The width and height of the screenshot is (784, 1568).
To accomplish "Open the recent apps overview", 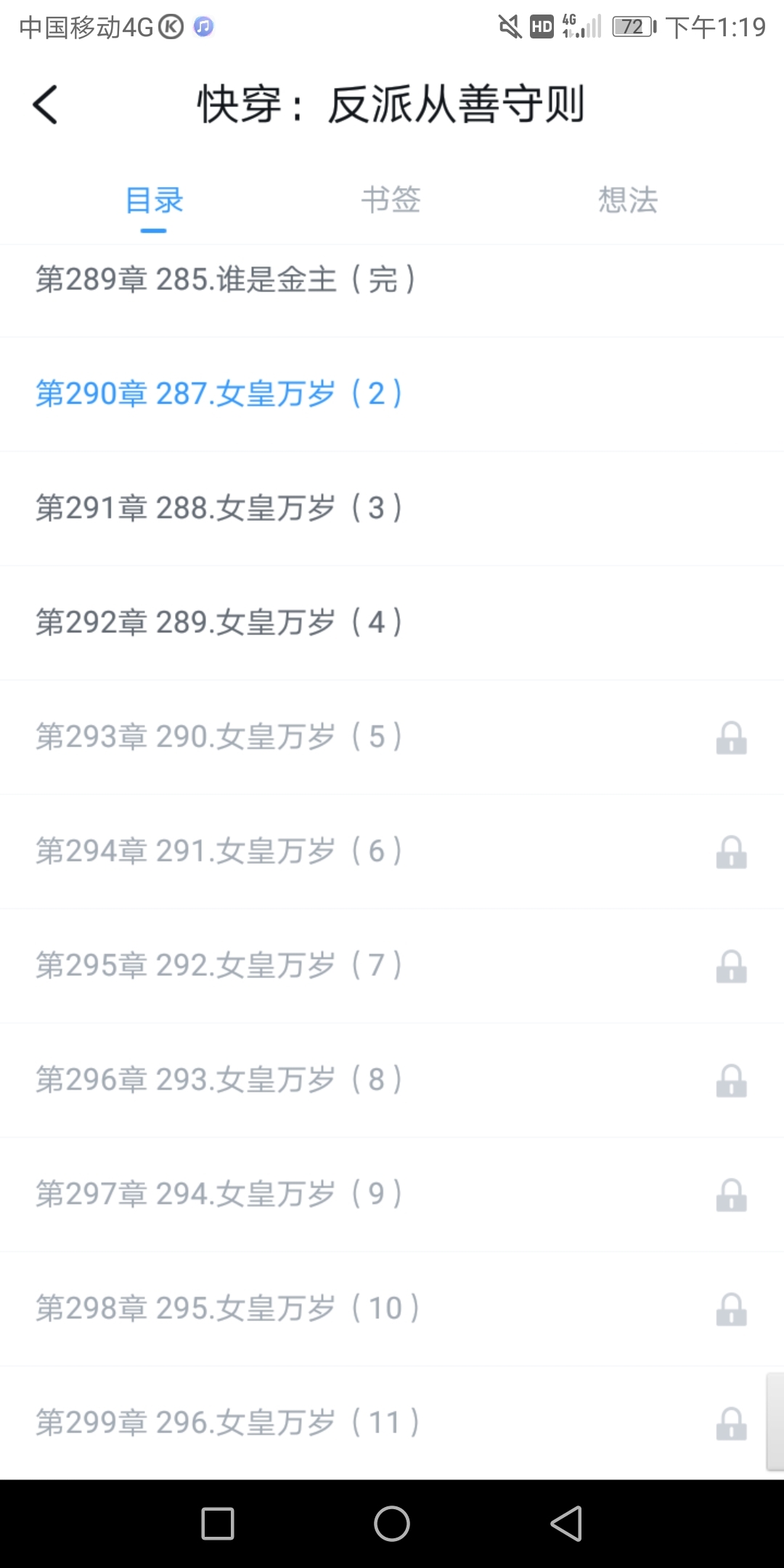I will point(218,1524).
